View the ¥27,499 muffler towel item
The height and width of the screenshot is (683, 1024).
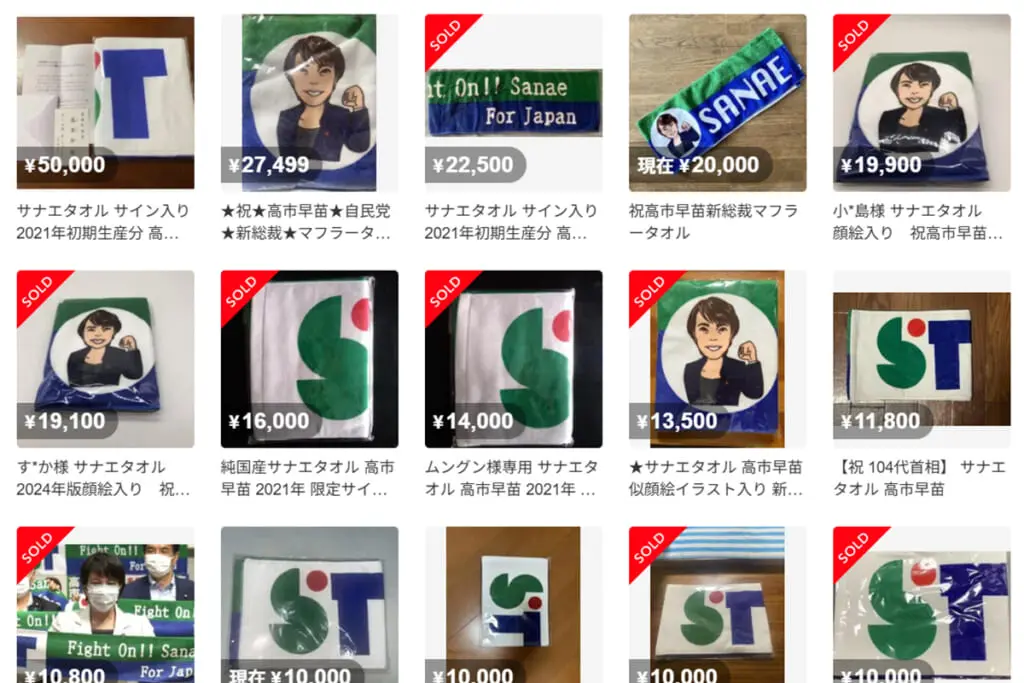(309, 101)
